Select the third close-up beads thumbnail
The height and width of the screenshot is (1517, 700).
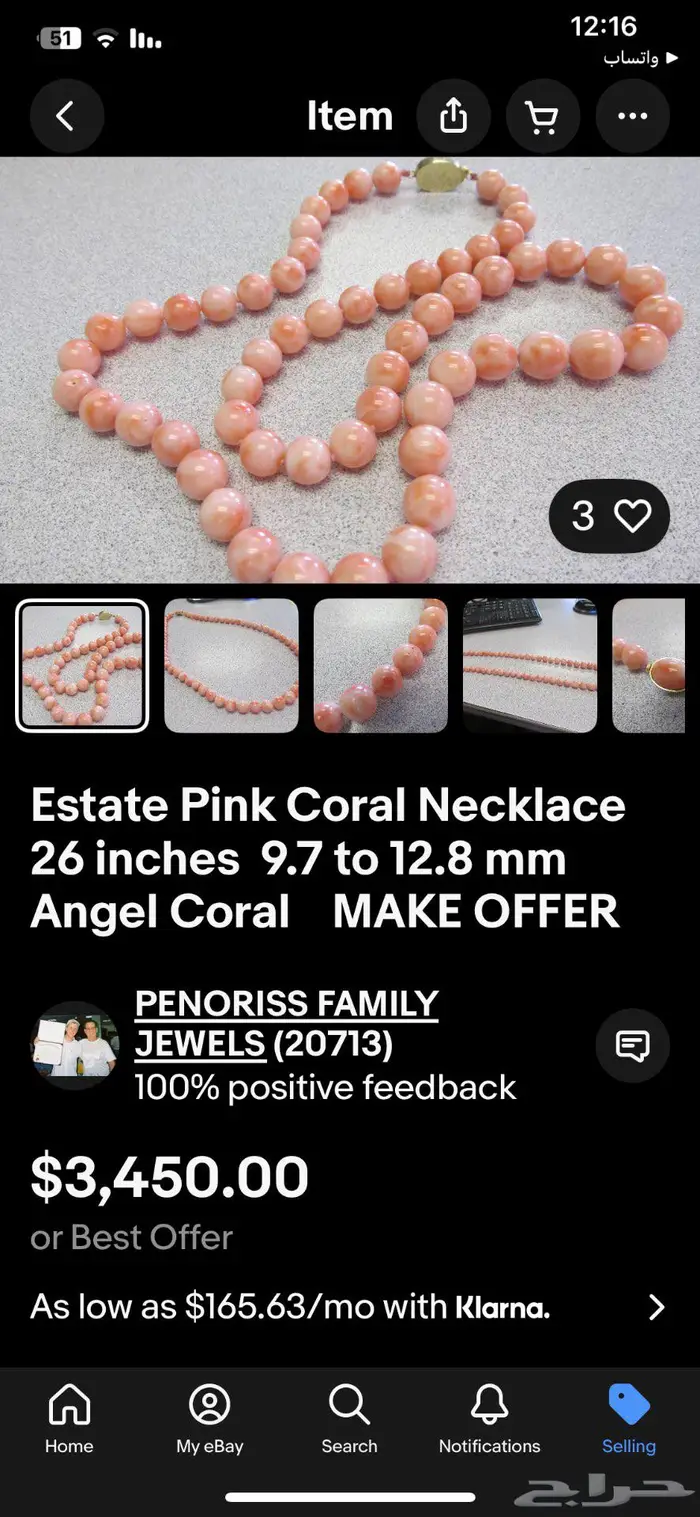click(380, 665)
